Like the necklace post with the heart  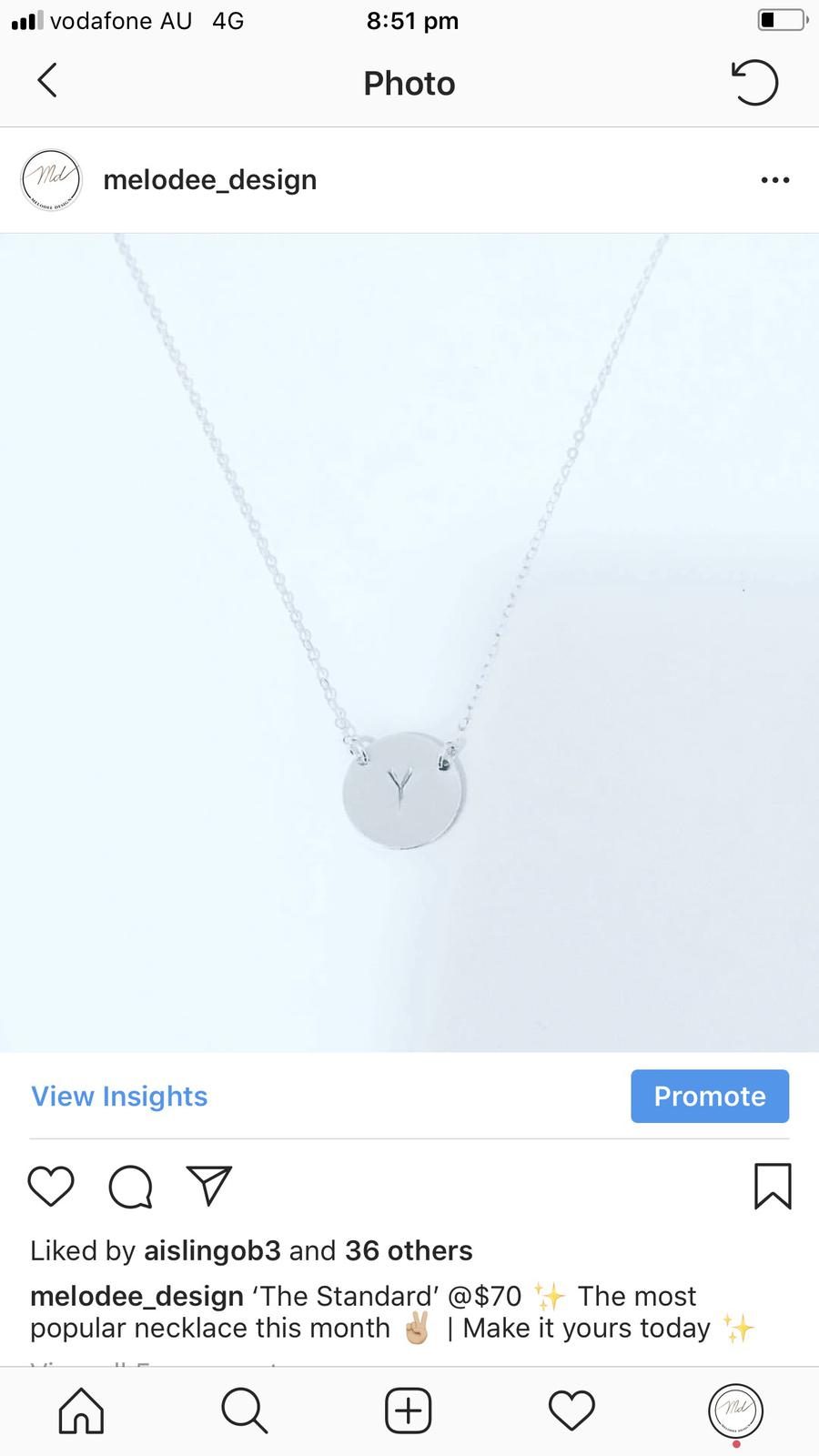click(x=51, y=1187)
